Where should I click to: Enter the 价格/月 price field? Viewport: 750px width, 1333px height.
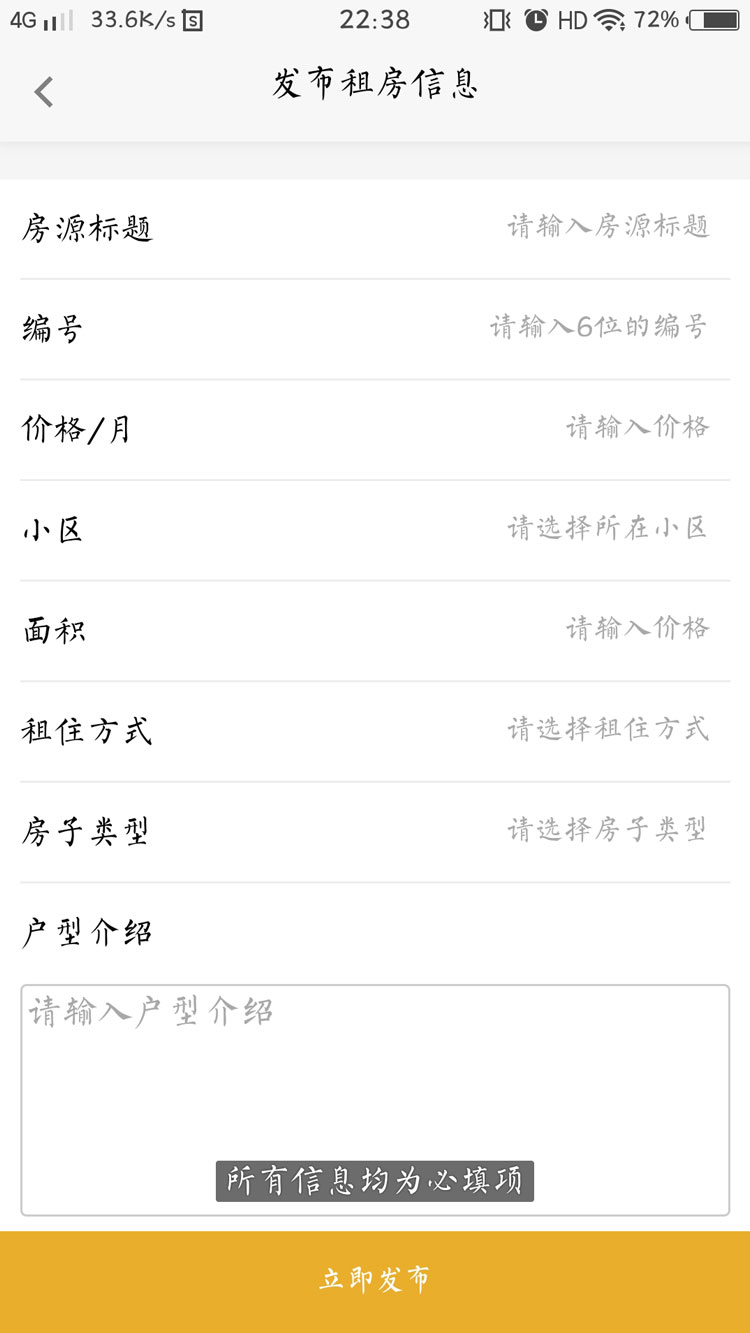[637, 428]
